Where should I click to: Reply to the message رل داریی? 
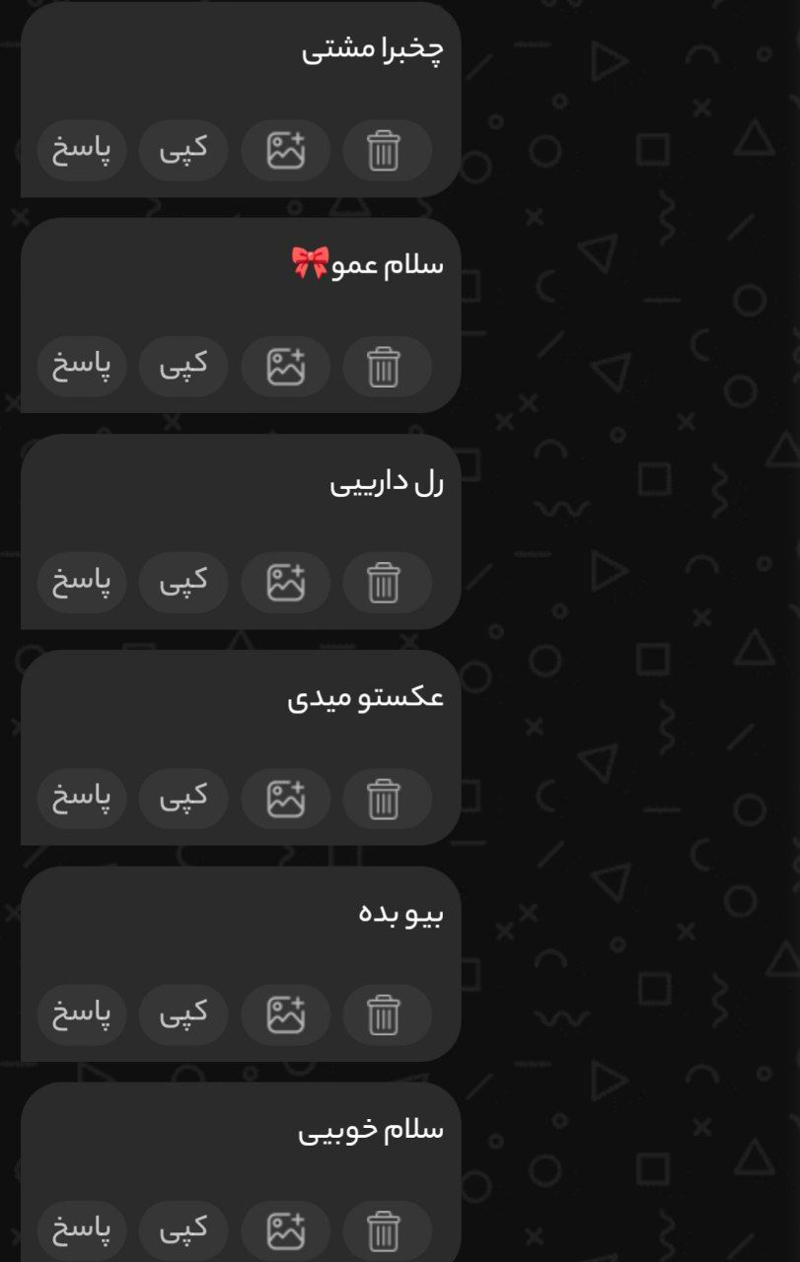[x=82, y=583]
